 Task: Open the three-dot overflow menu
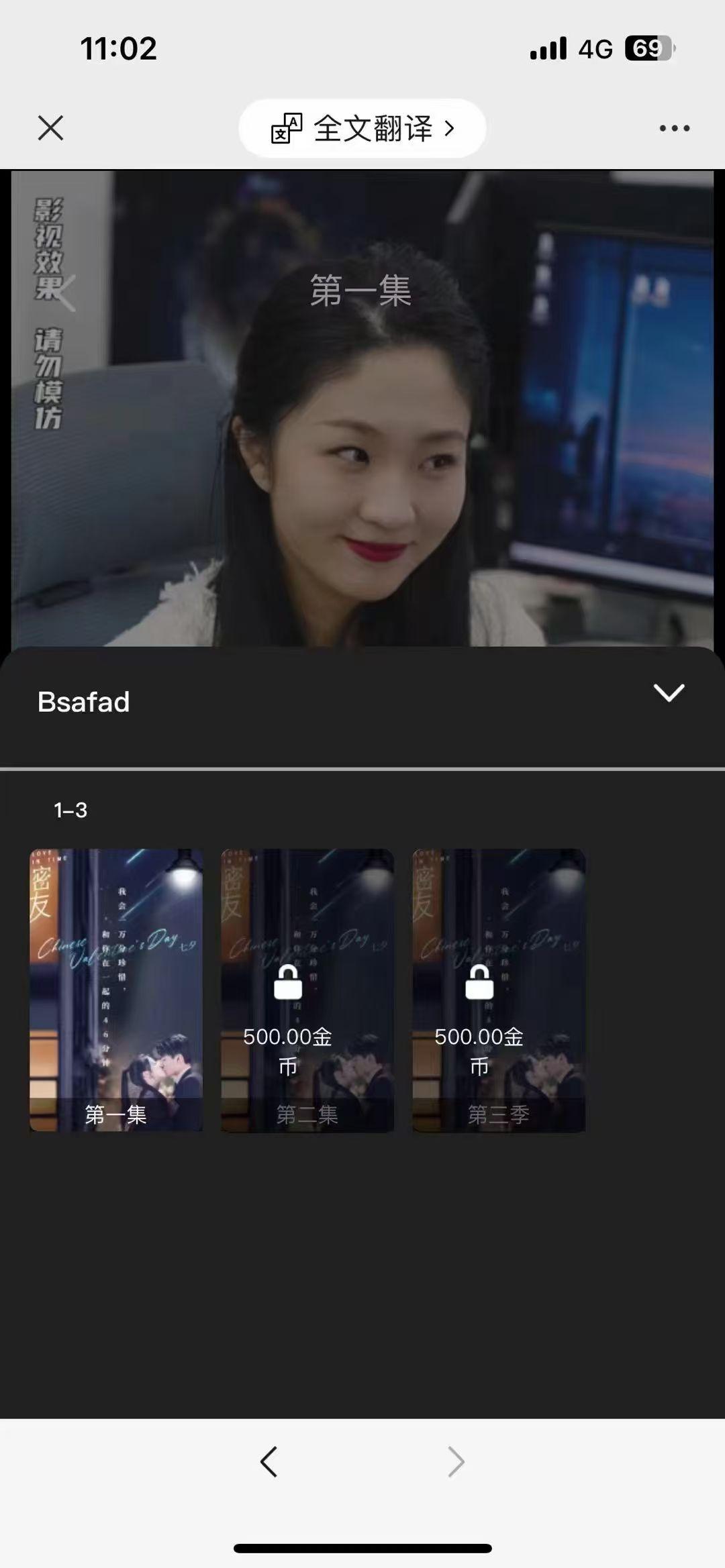(674, 128)
